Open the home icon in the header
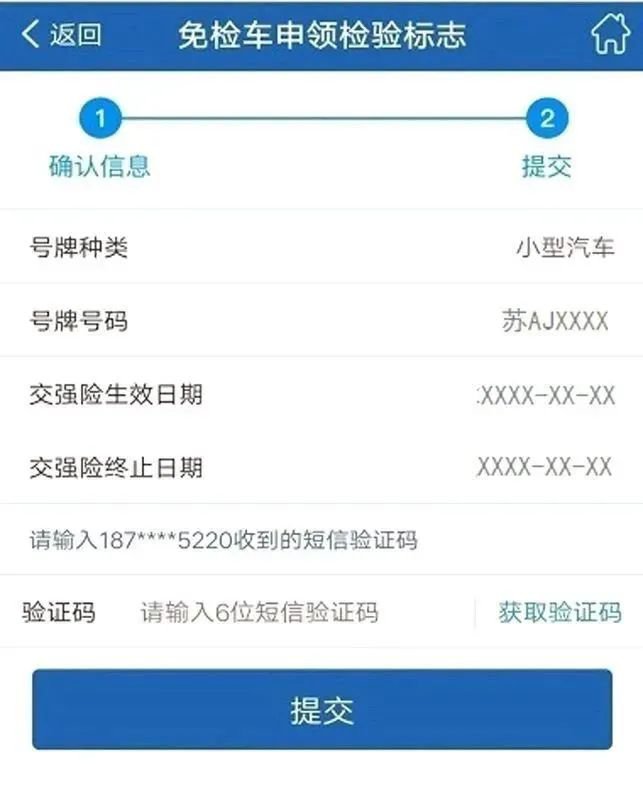Screen dimensions: 643x792 click(x=609, y=35)
